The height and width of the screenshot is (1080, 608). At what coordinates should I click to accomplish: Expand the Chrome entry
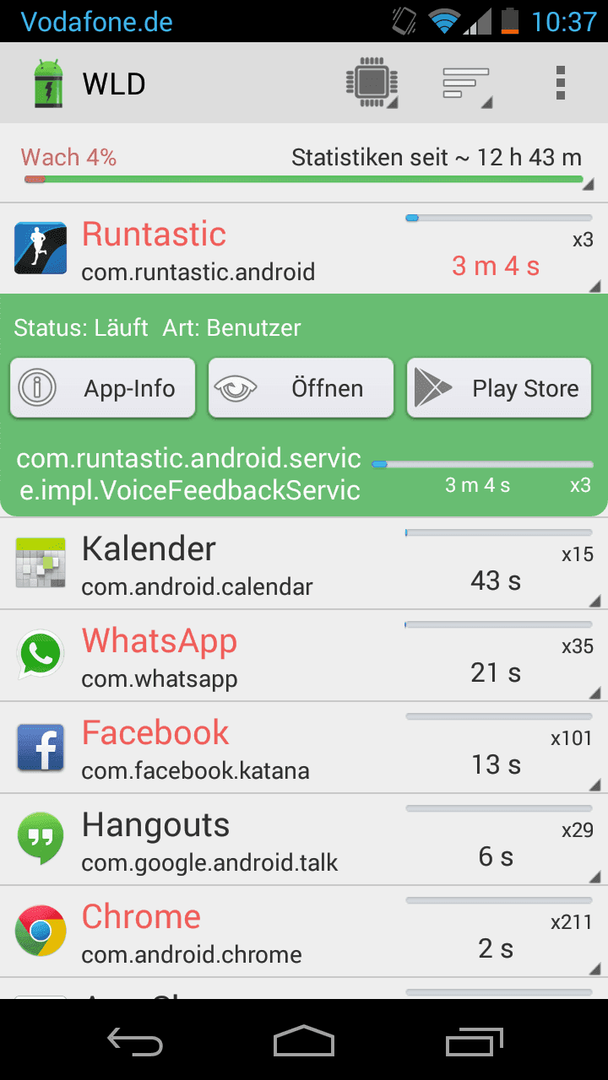304,931
